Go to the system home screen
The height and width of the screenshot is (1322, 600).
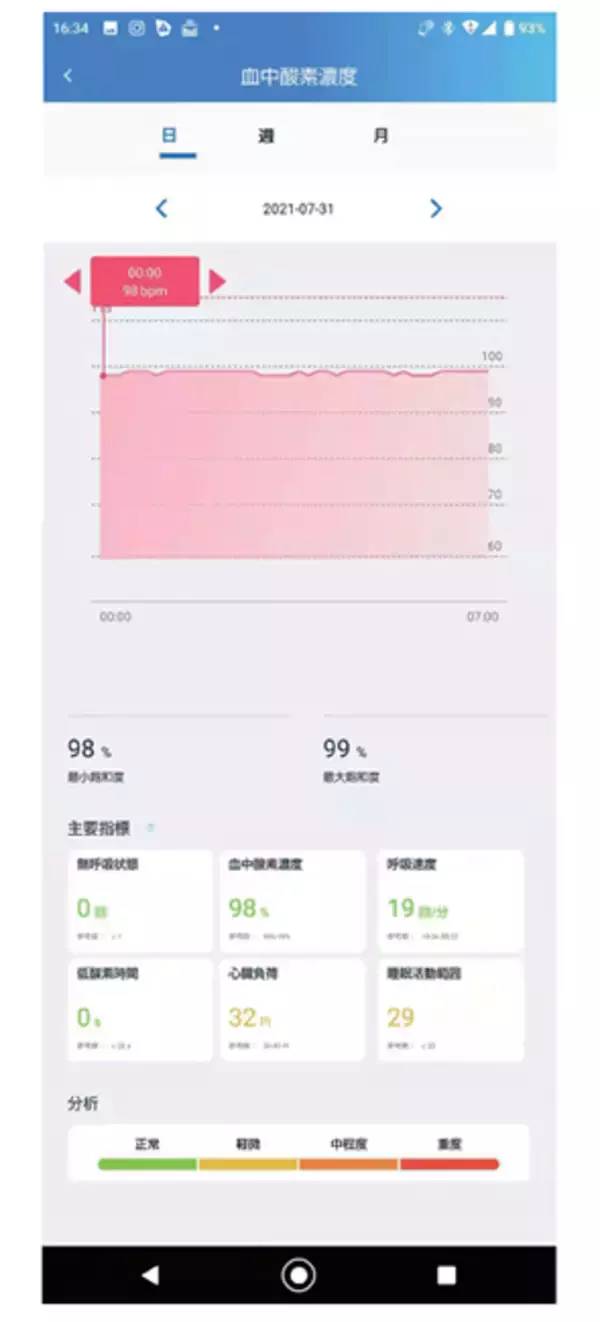298,1275
